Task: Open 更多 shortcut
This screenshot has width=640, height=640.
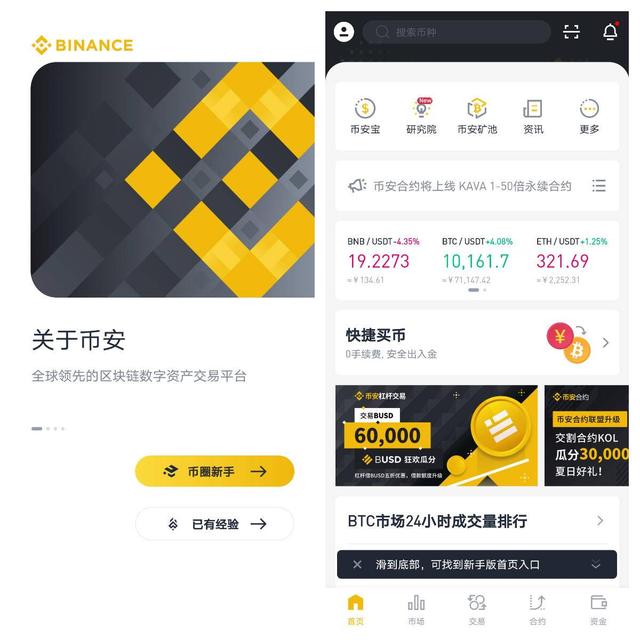Action: pyautogui.click(x=589, y=116)
